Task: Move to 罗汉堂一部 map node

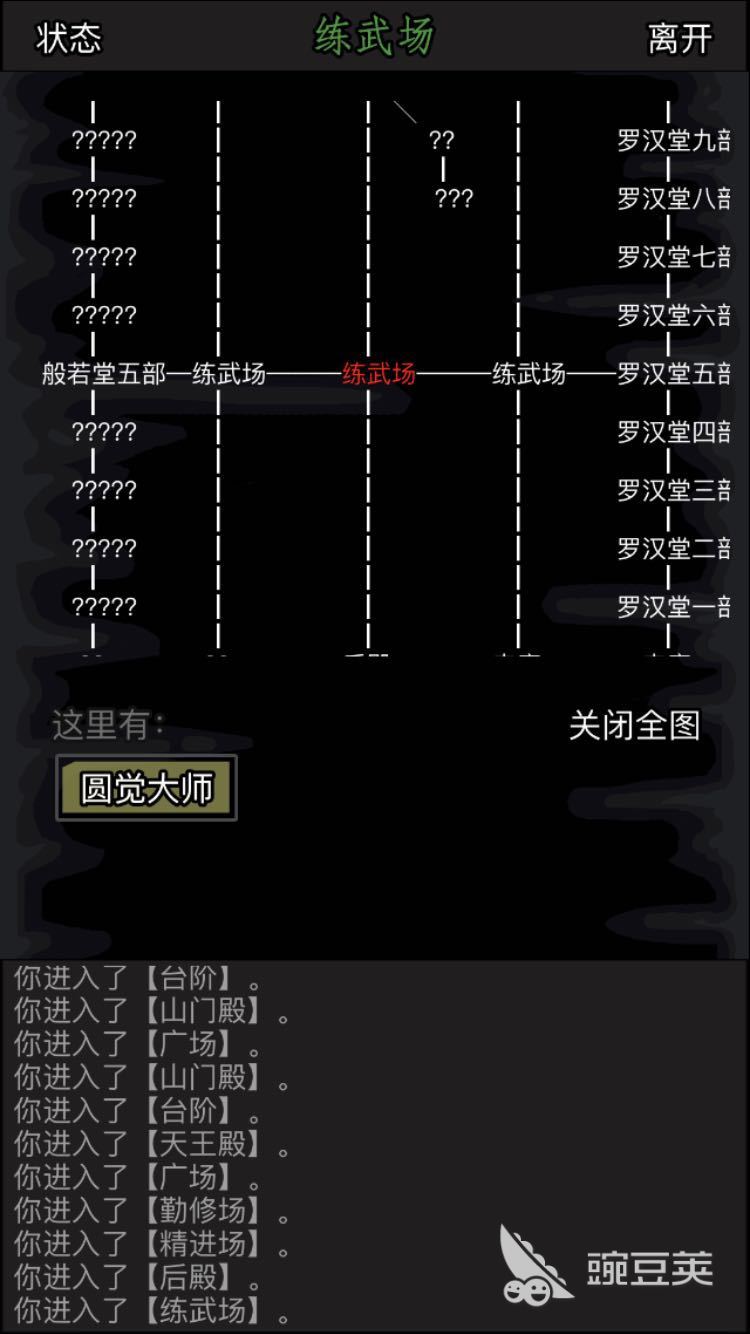Action: point(673,607)
